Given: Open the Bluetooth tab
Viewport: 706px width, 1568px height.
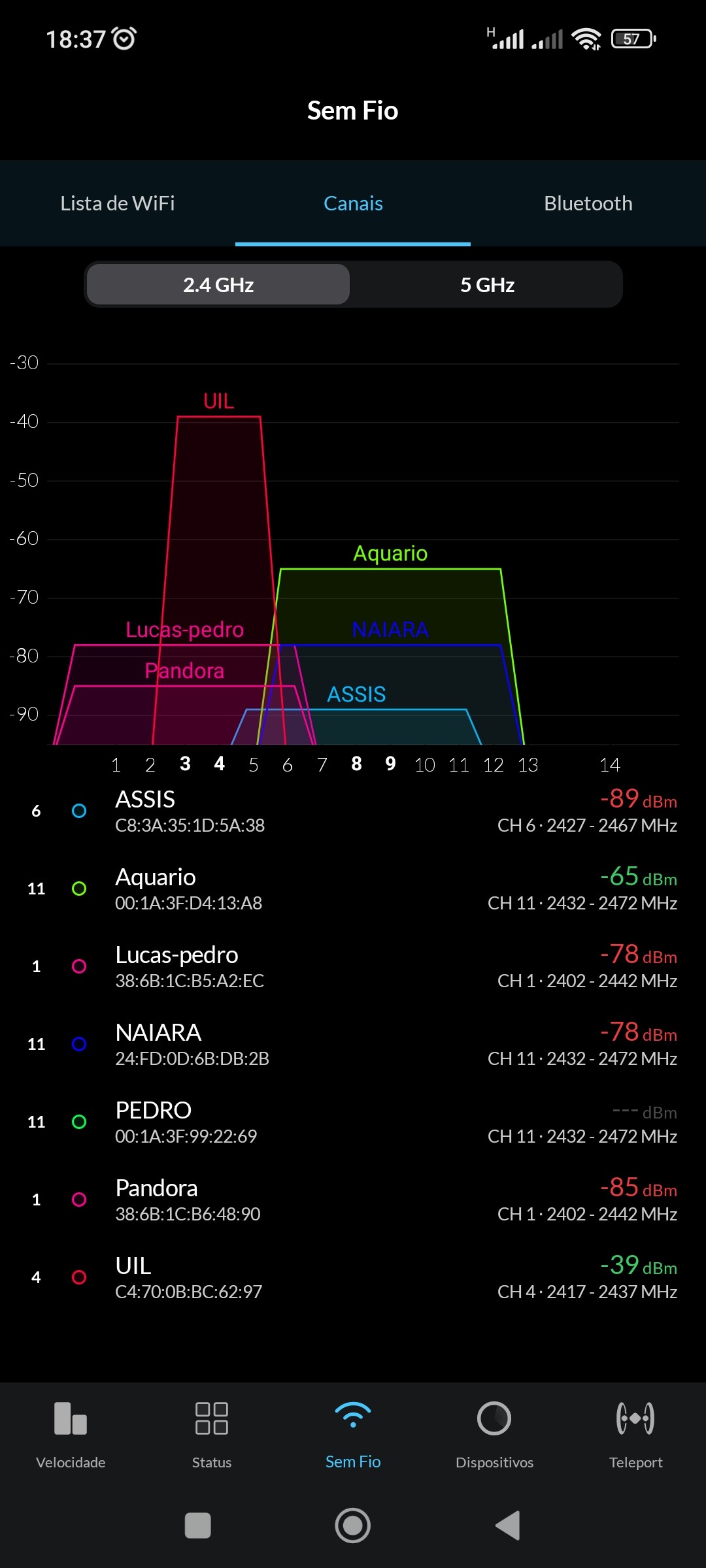Looking at the screenshot, I should point(588,203).
